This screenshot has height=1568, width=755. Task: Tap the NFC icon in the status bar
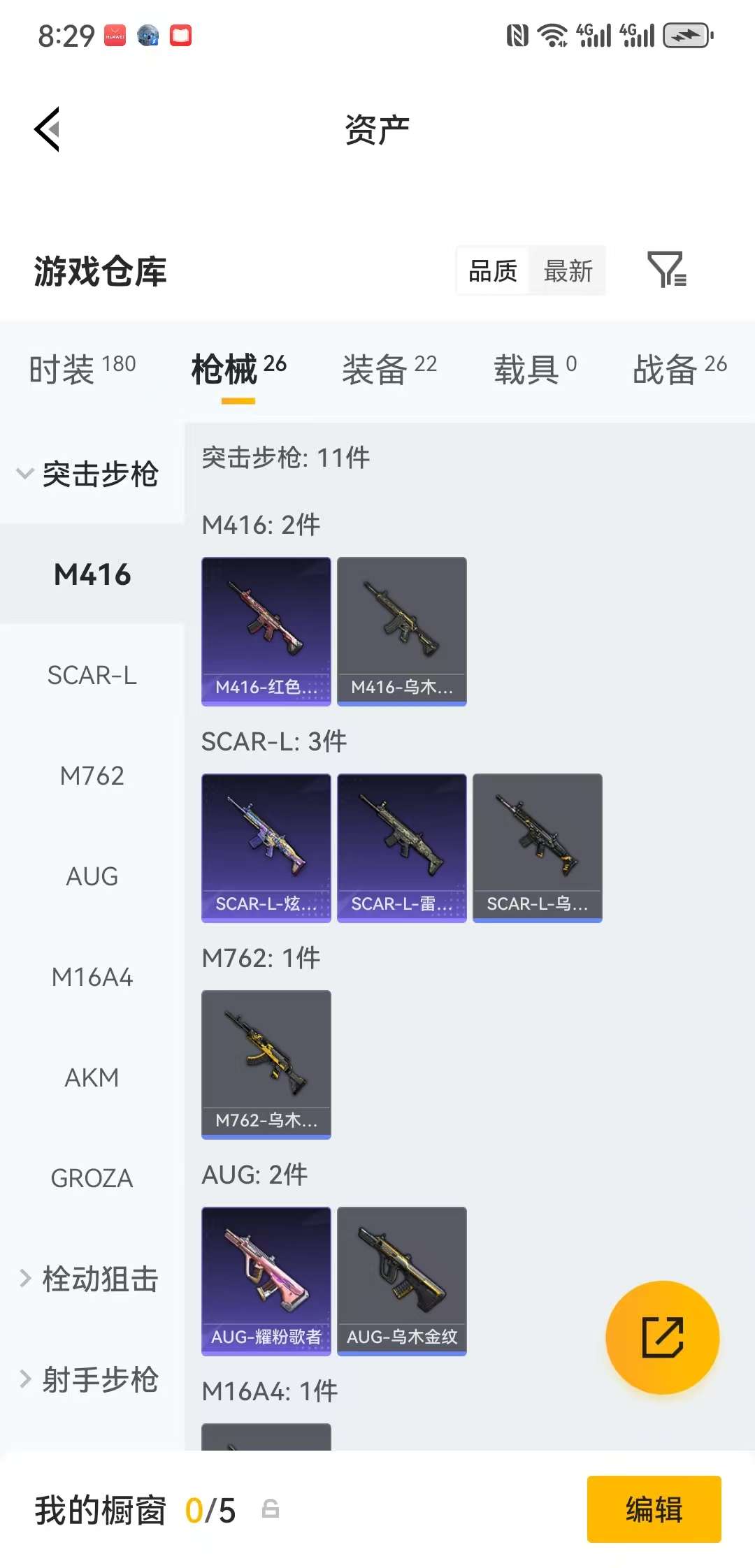click(x=517, y=34)
